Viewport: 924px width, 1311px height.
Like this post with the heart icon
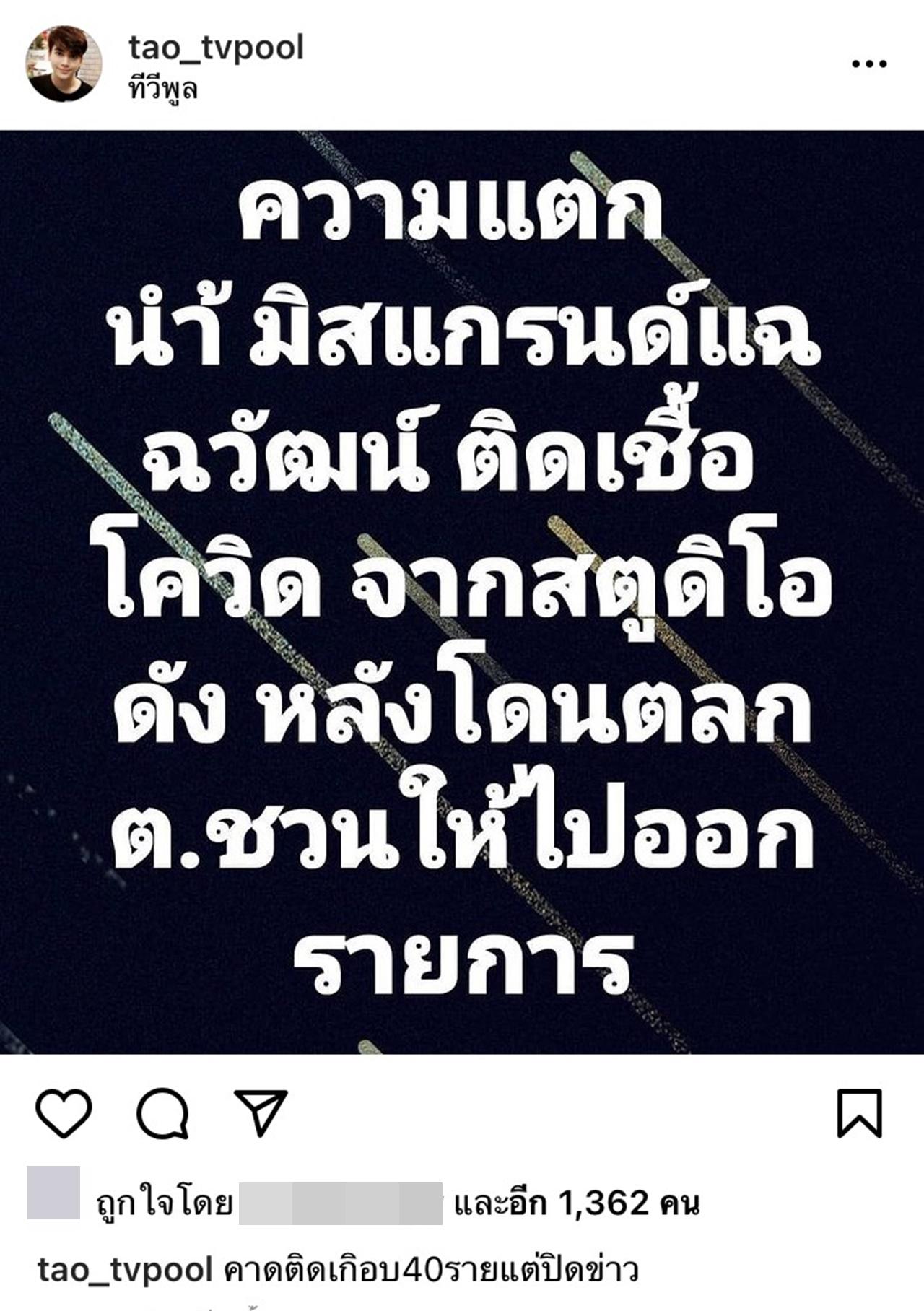tap(64, 1112)
